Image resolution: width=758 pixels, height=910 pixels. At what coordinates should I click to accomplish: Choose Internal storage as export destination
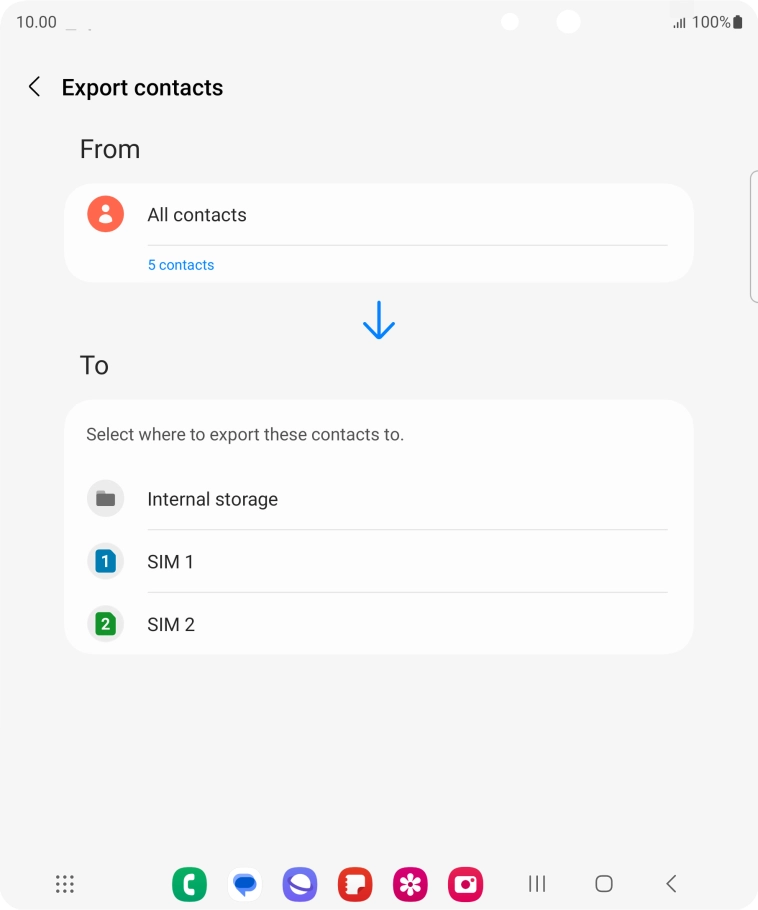click(x=378, y=499)
